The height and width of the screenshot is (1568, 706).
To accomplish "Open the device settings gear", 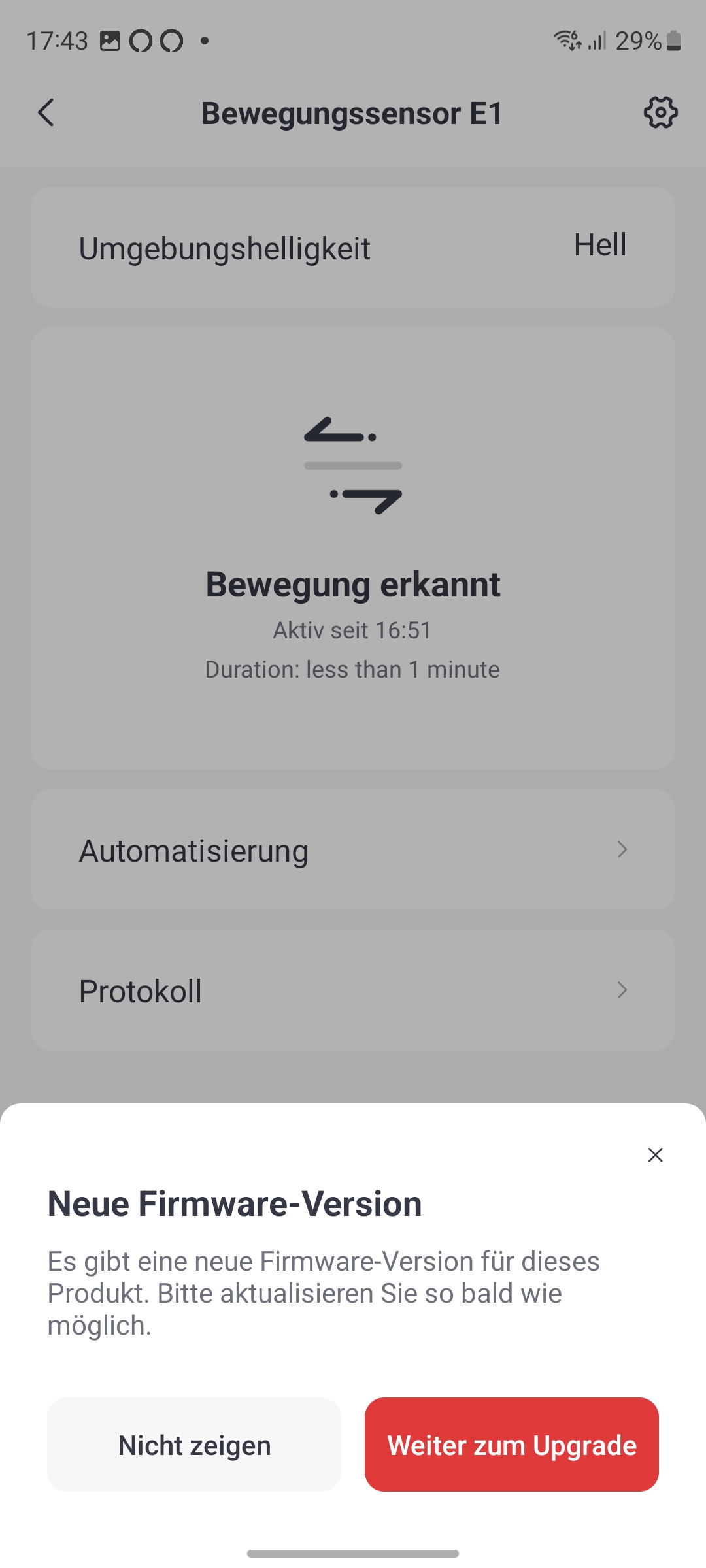I will coord(660,113).
